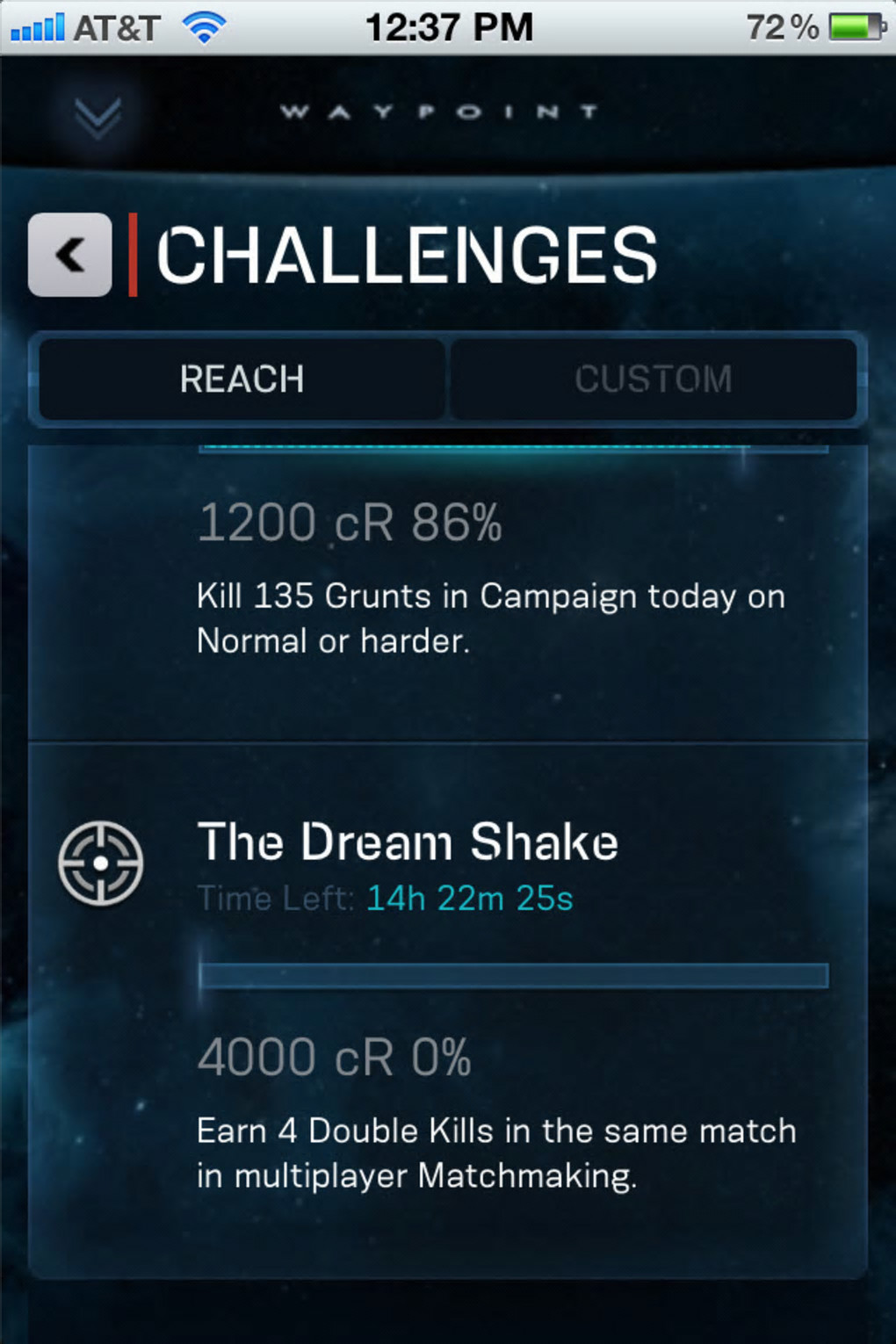Screen dimensions: 896x1344
Task: Switch to the Custom challenges tab
Action: (653, 379)
